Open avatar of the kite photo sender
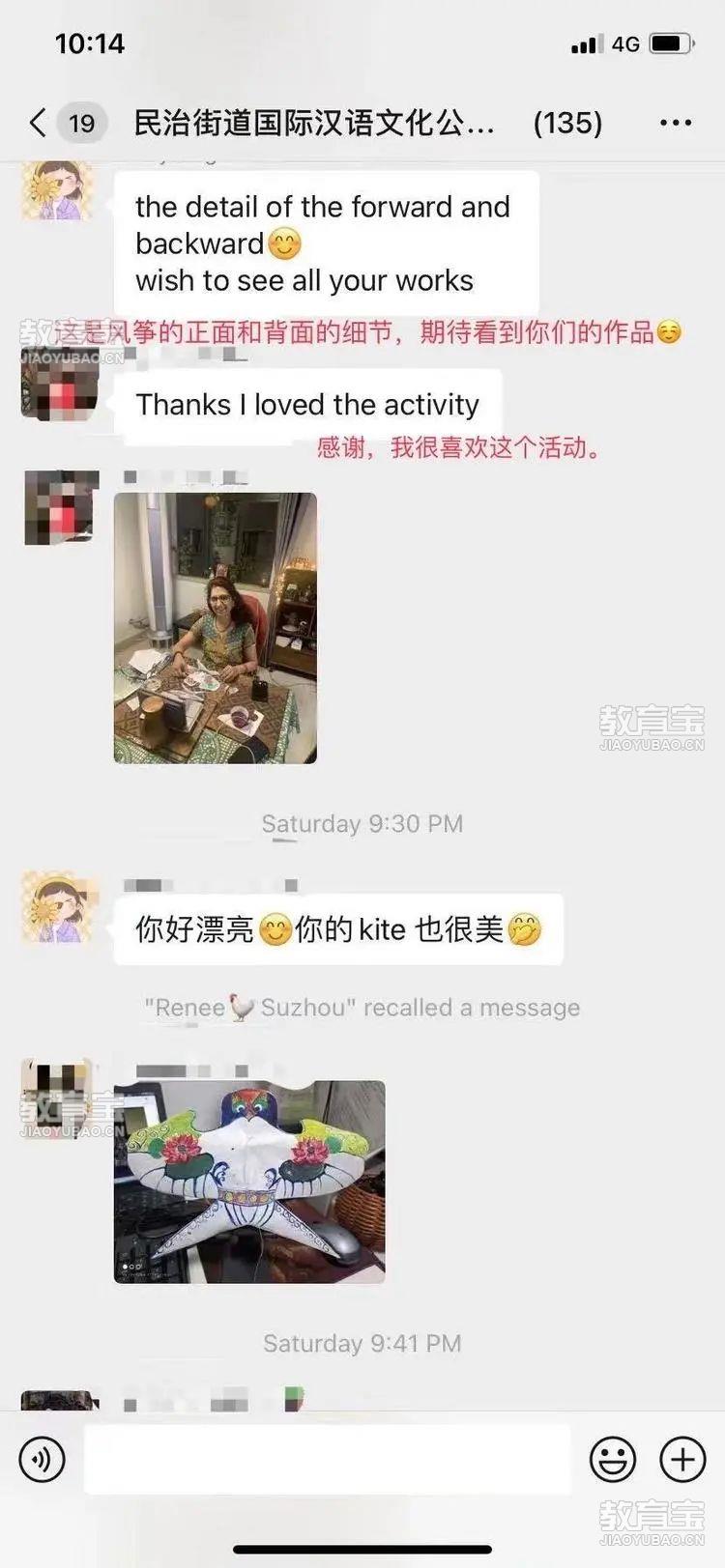 pyautogui.click(x=58, y=1096)
